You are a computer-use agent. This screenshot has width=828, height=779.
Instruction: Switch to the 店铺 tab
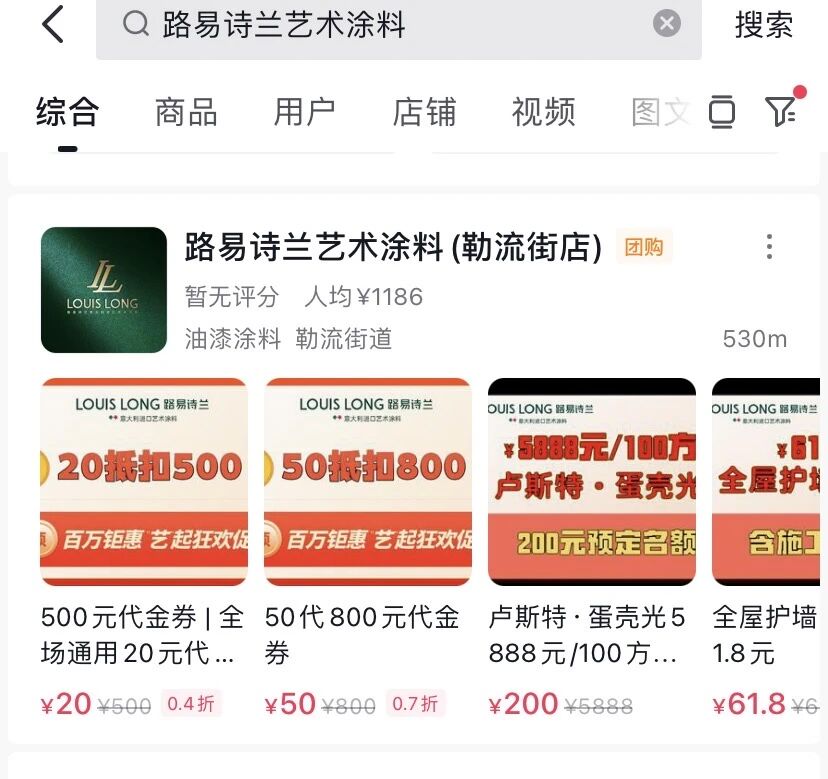pyautogui.click(x=424, y=112)
